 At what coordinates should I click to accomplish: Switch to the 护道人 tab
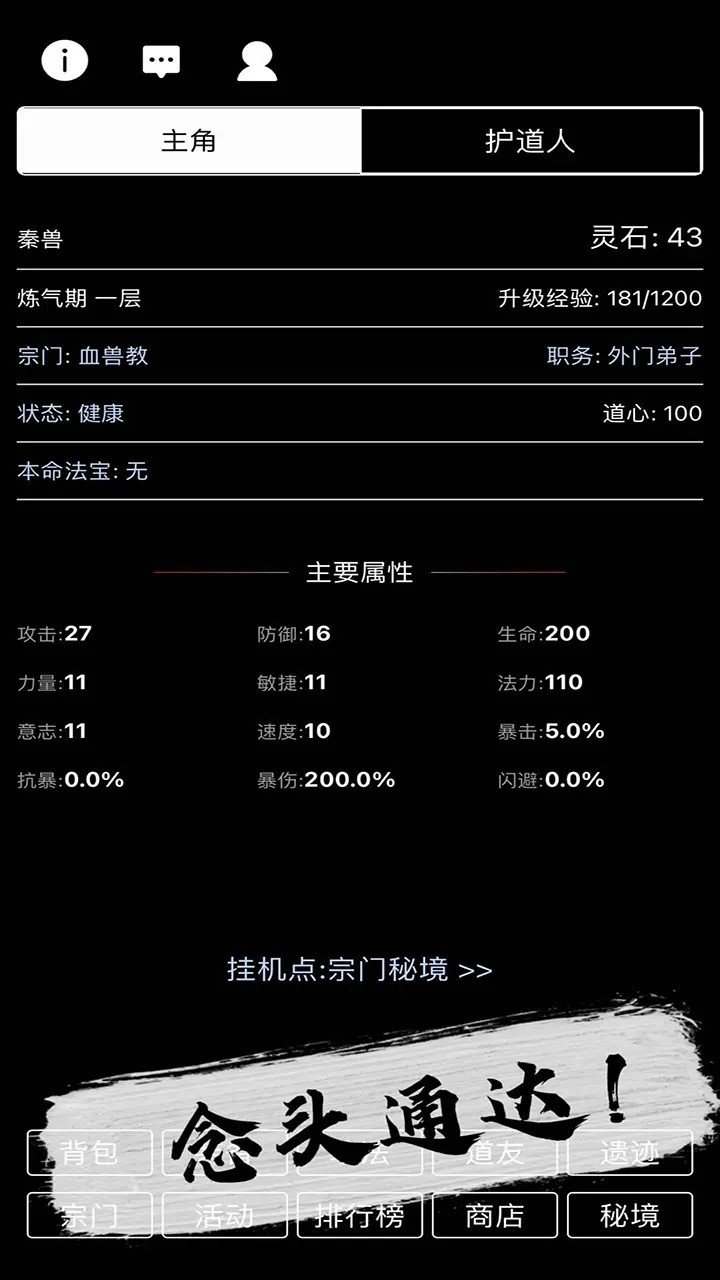[530, 141]
